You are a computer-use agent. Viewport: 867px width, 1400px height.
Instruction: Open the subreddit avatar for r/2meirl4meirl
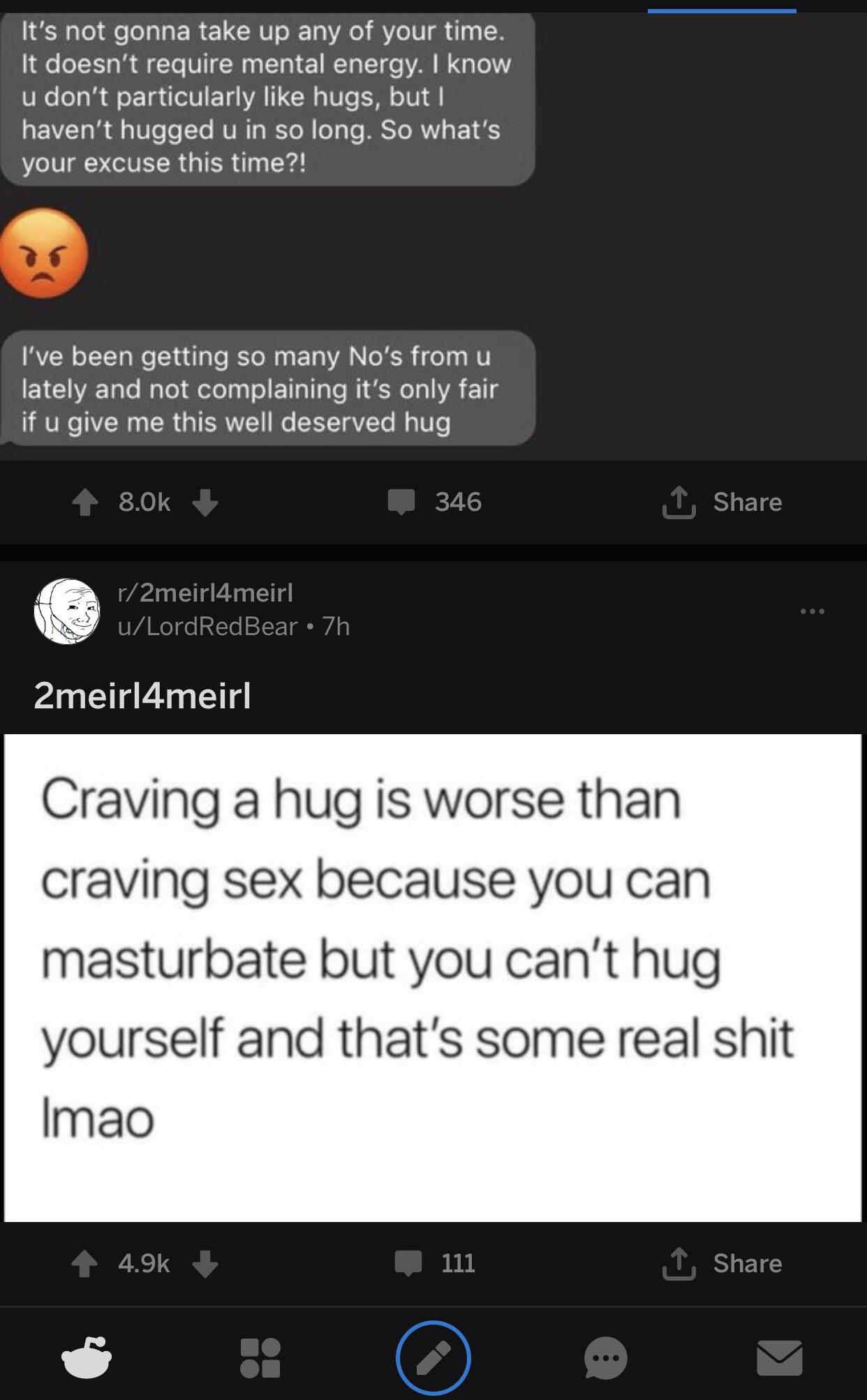pyautogui.click(x=67, y=611)
